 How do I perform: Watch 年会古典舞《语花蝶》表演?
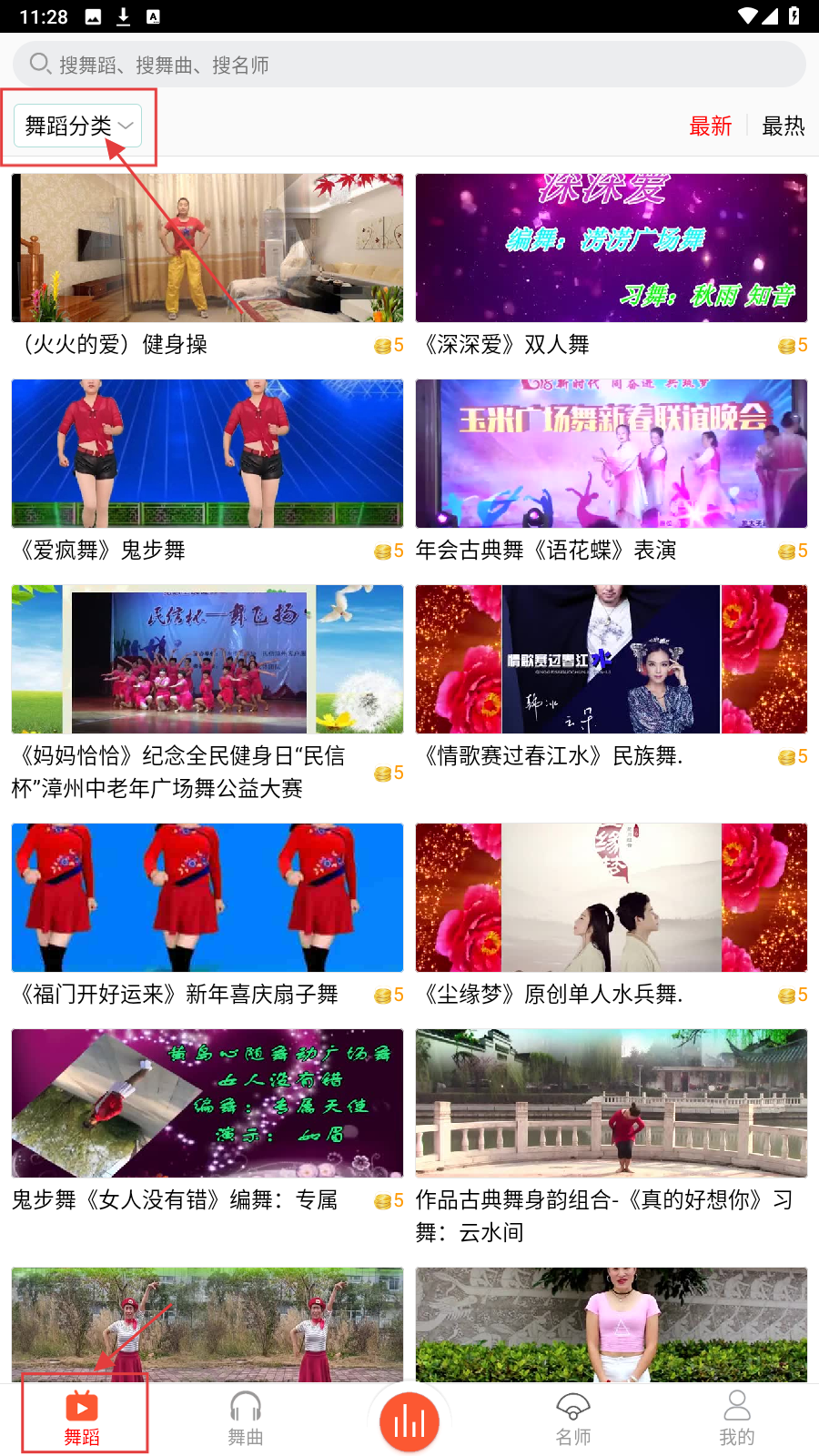[x=612, y=454]
